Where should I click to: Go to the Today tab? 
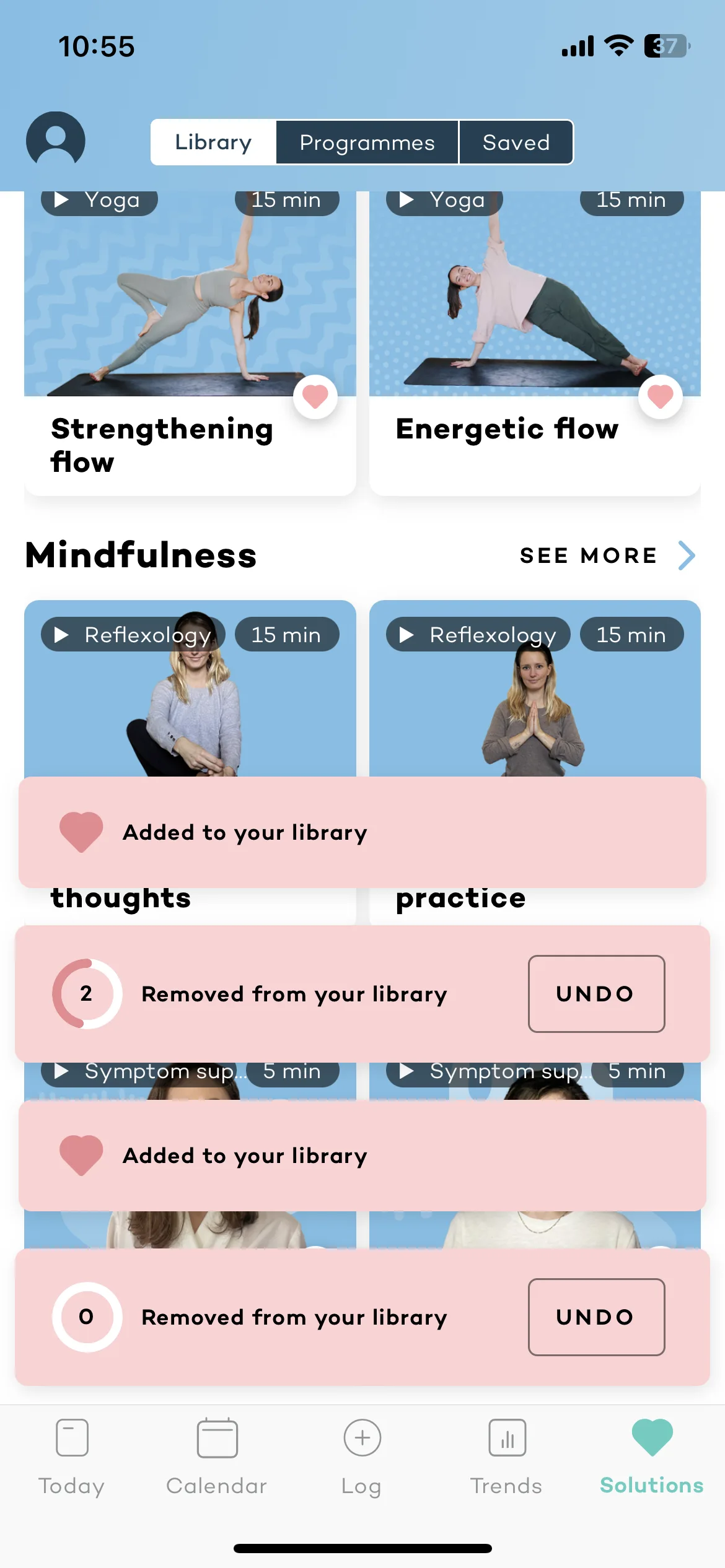pyautogui.click(x=72, y=1457)
